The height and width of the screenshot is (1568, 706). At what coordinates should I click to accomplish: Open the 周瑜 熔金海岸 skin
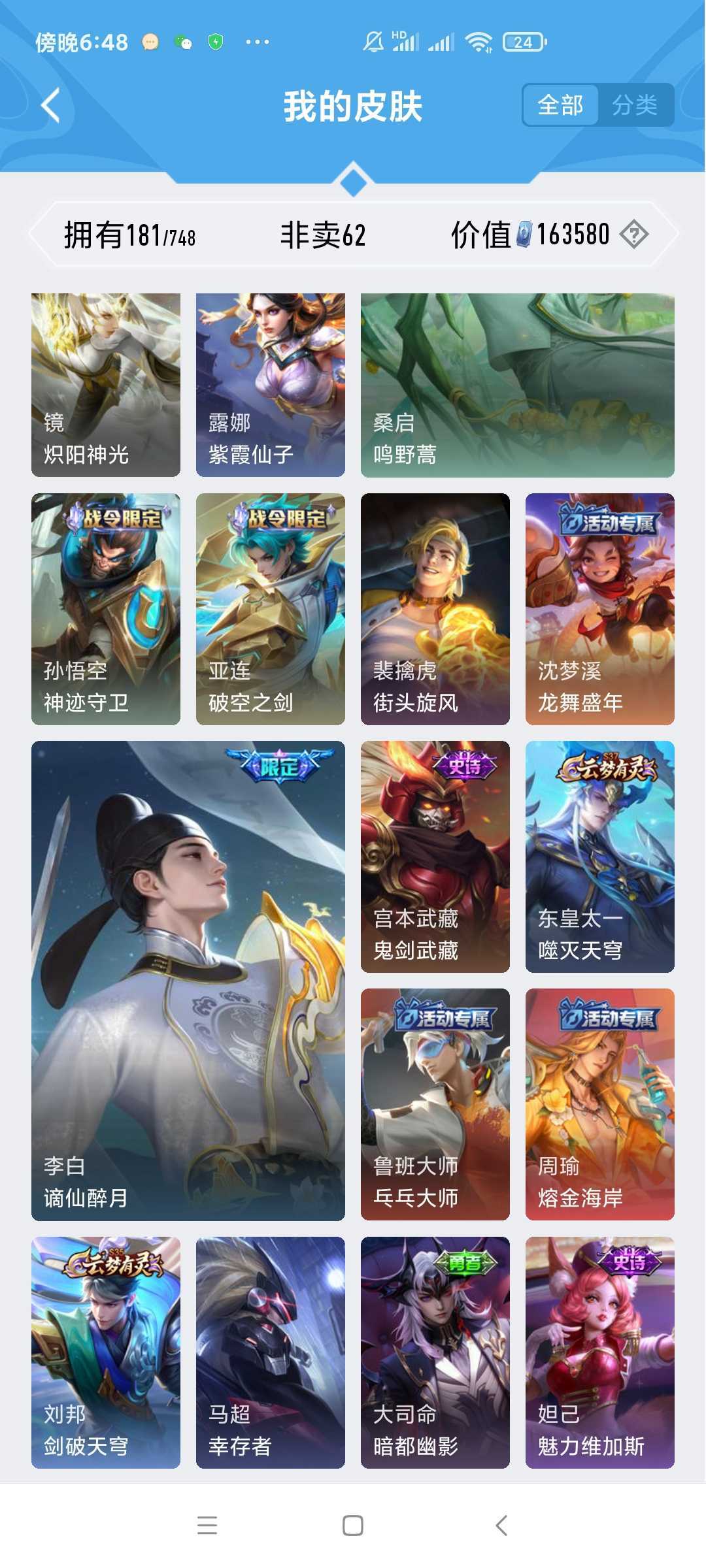pyautogui.click(x=600, y=1104)
